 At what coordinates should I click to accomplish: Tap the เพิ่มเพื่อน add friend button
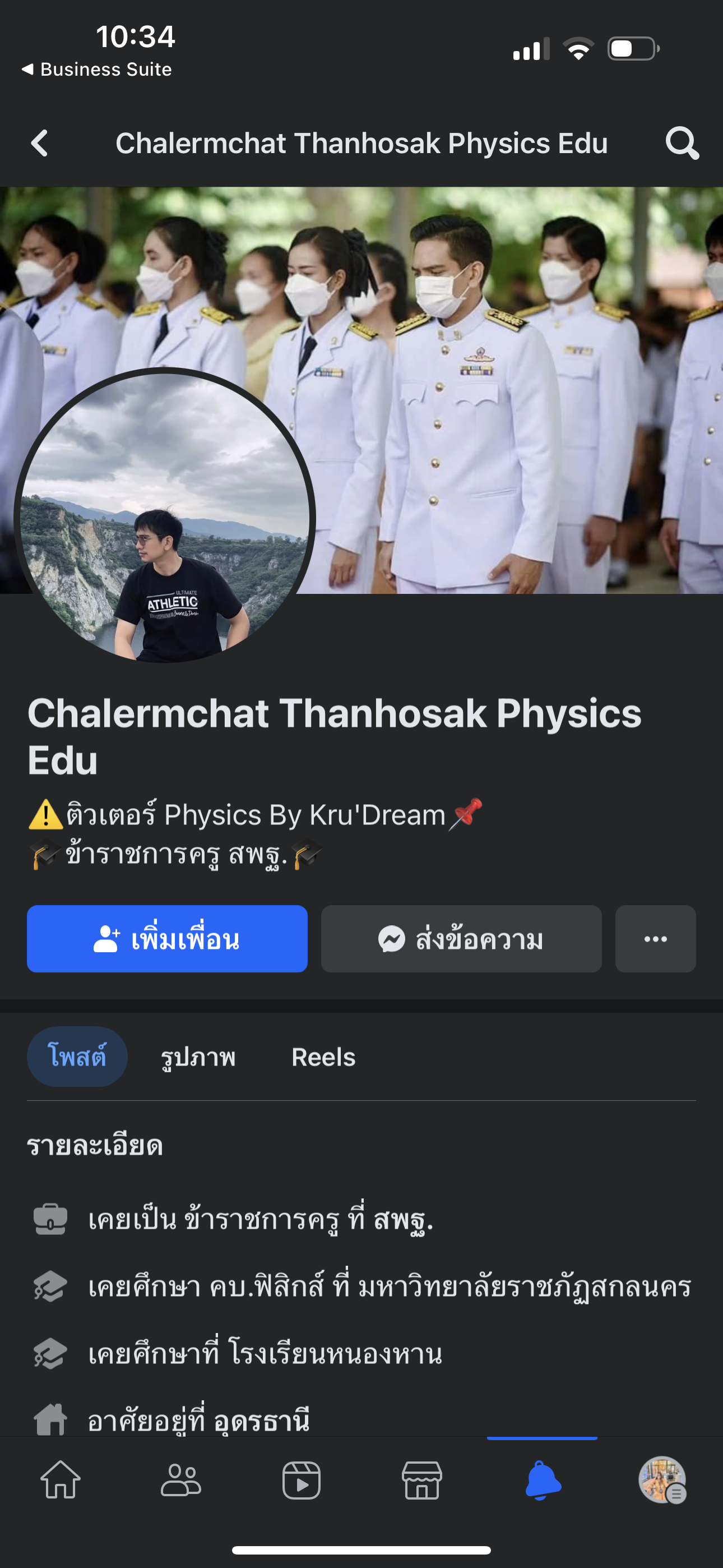(x=167, y=939)
